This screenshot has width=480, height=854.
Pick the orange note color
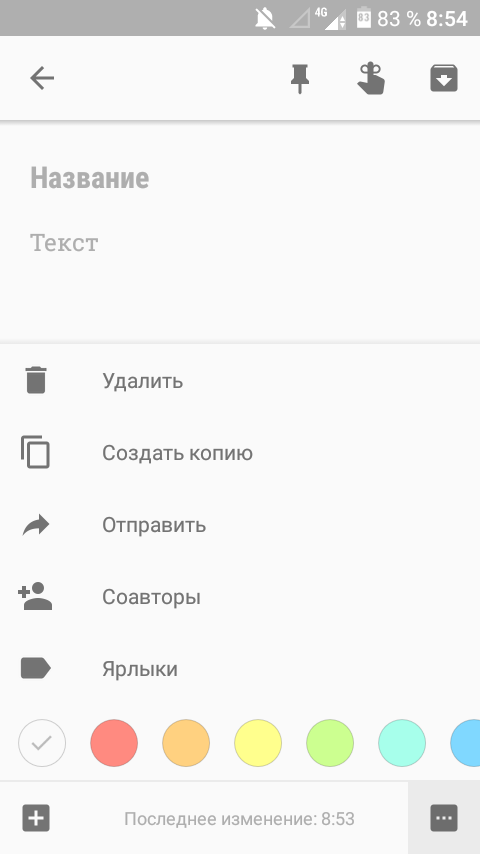pyautogui.click(x=186, y=743)
